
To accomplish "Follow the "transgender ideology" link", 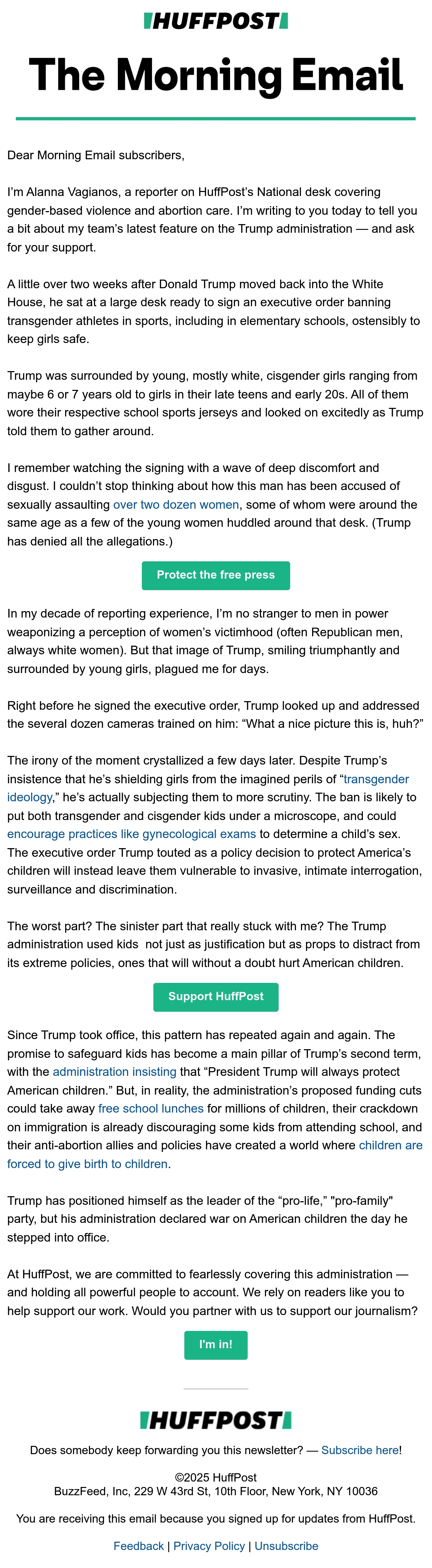I will tap(376, 779).
